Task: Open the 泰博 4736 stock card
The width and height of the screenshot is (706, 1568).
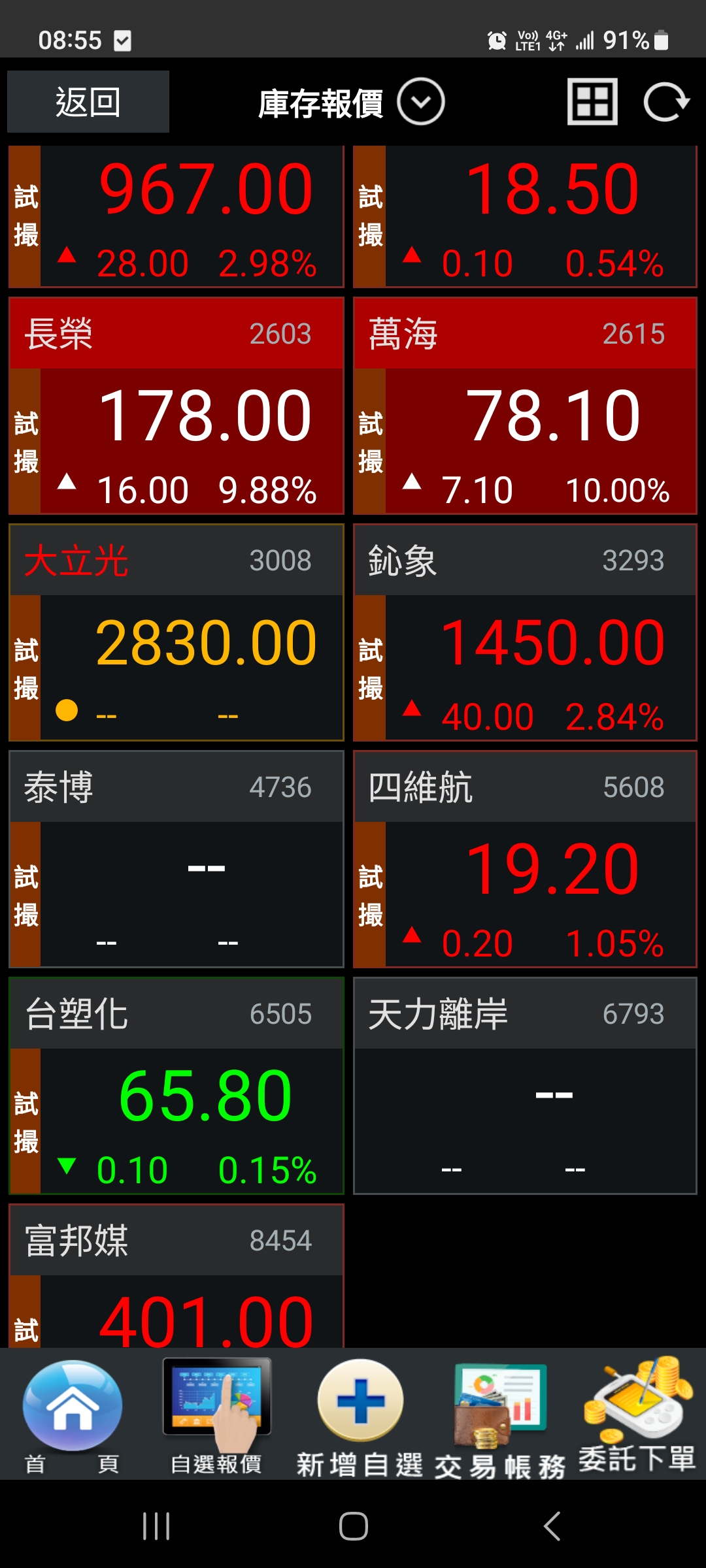Action: (176, 858)
